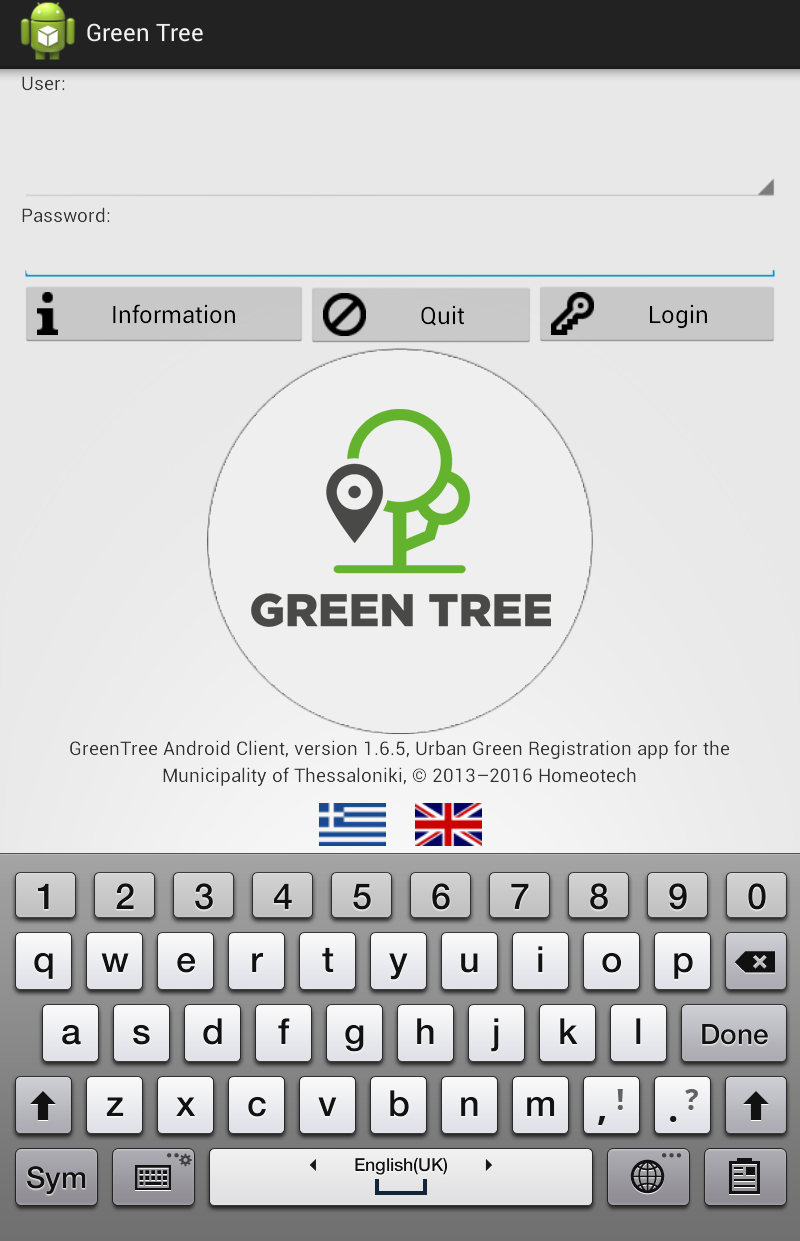Tap the Login button
800x1241 pixels.
point(657,315)
